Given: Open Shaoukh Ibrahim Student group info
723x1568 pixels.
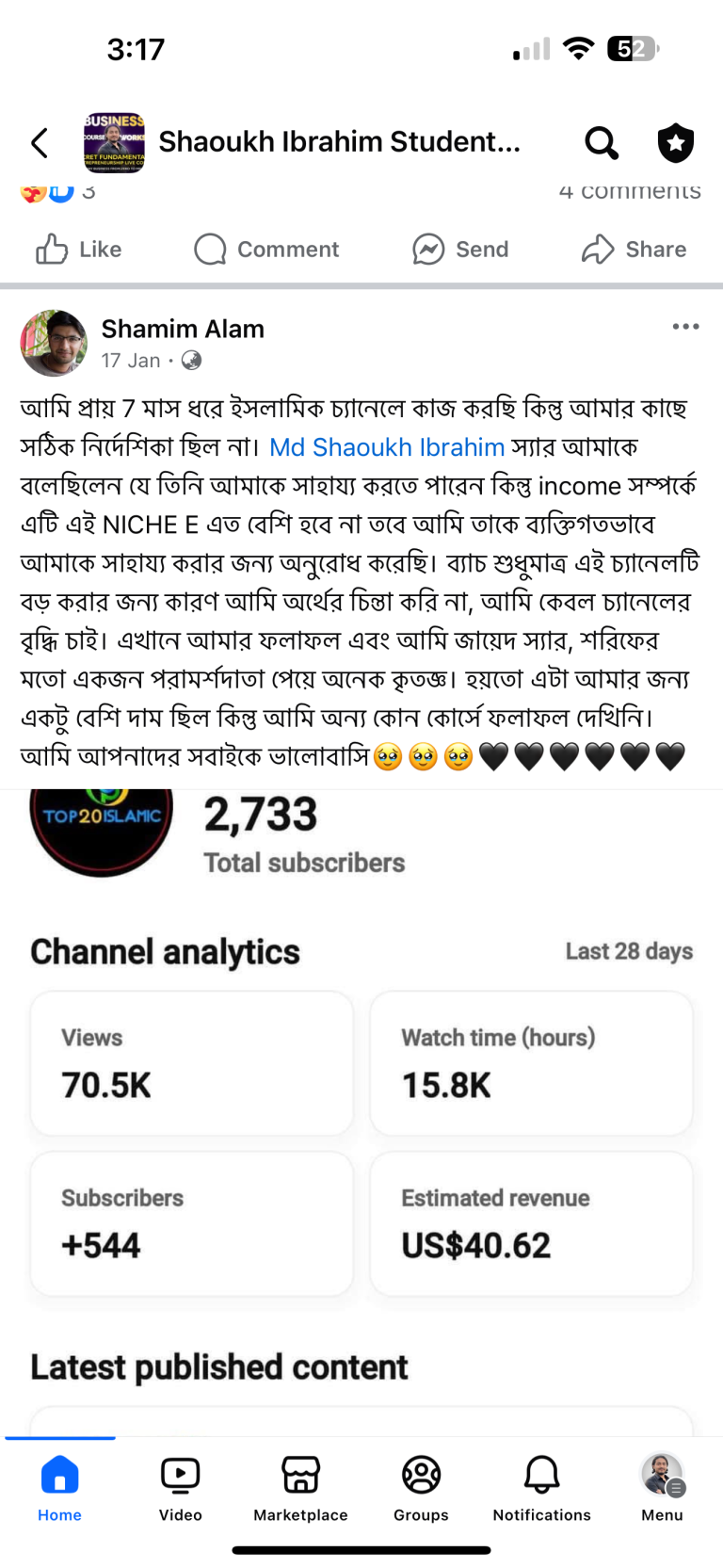Looking at the screenshot, I should 339,142.
